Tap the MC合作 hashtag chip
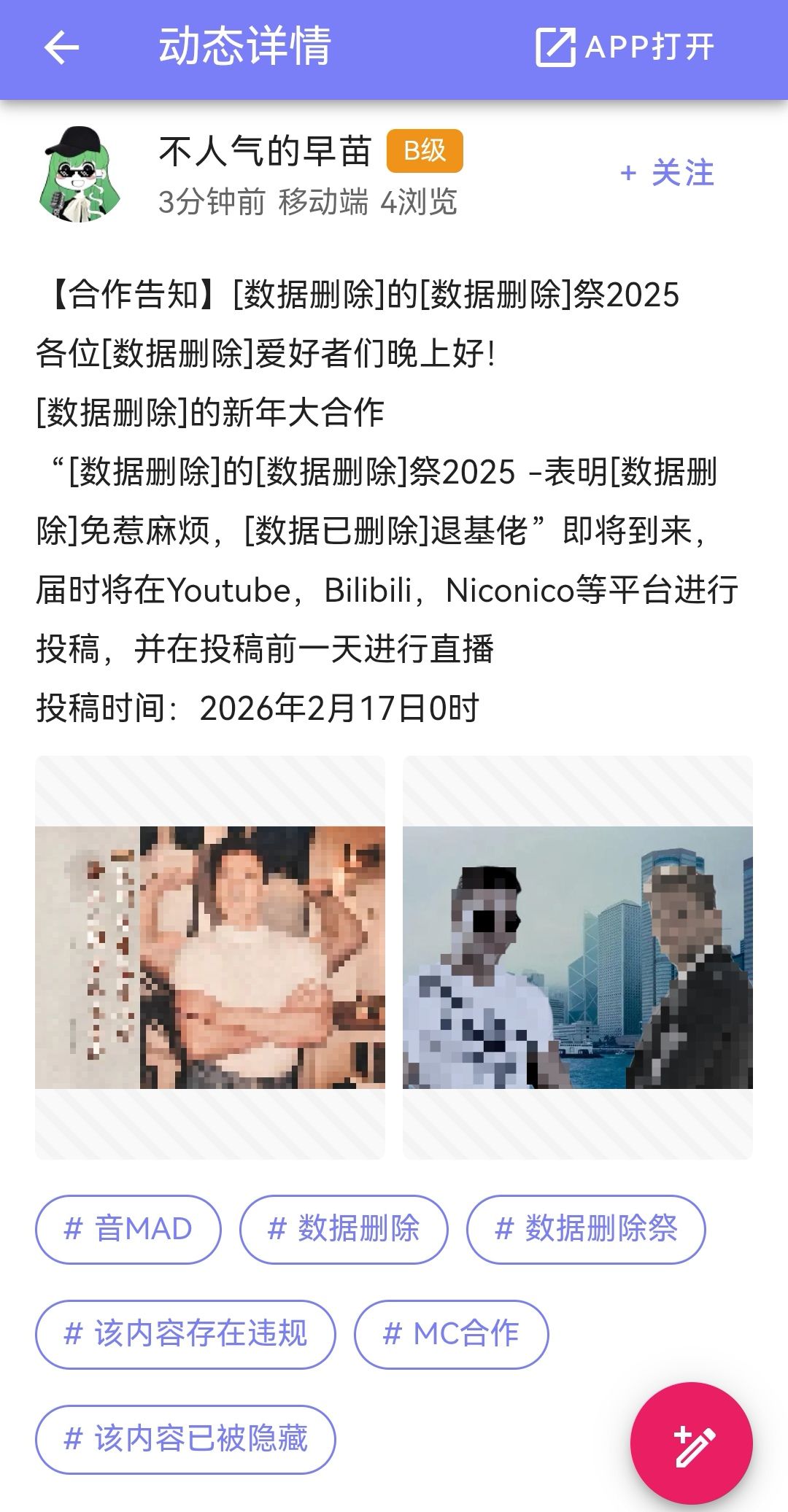This screenshot has width=788, height=1512. point(451,1334)
